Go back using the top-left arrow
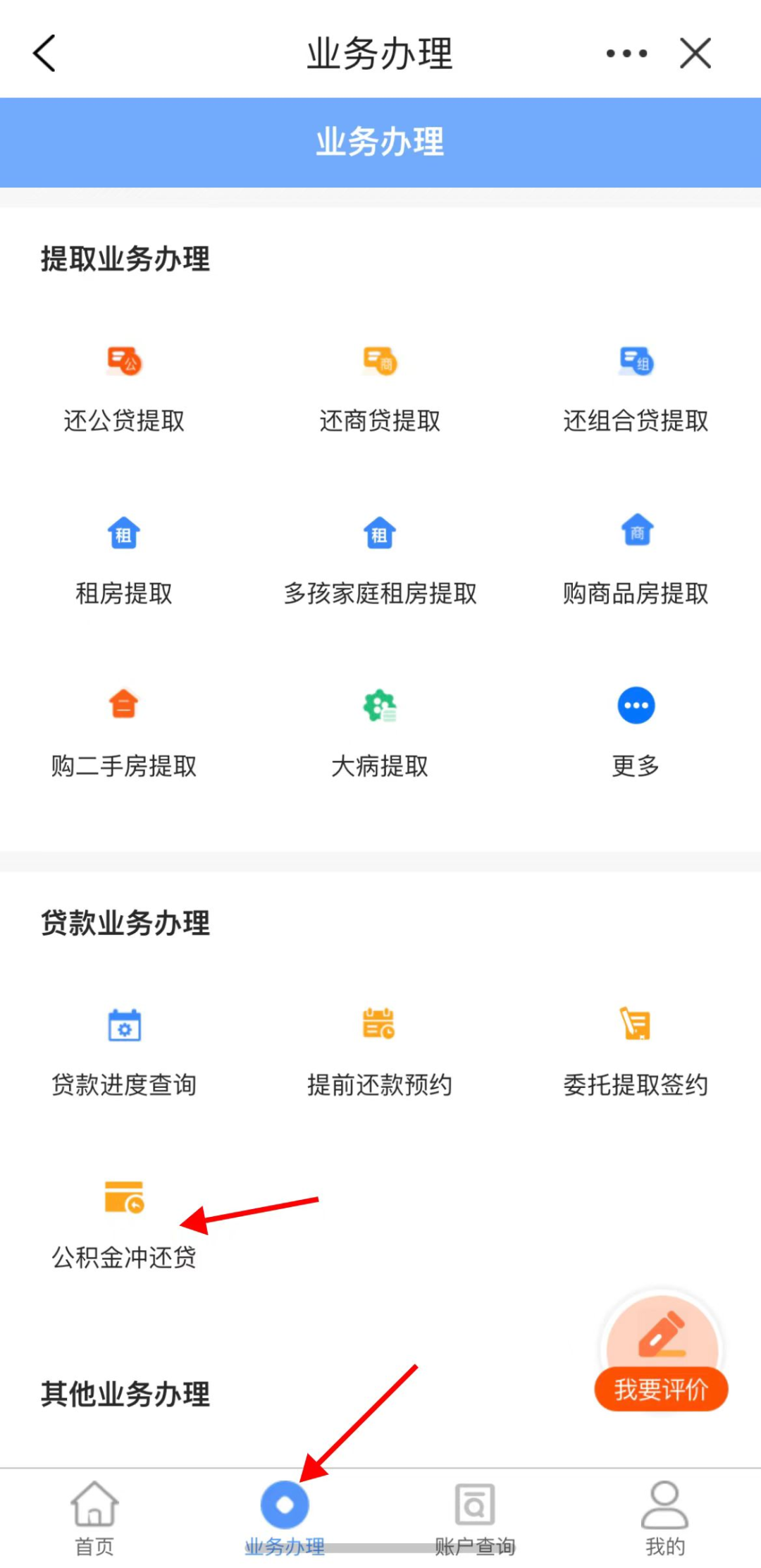761x1568 pixels. 44,52
